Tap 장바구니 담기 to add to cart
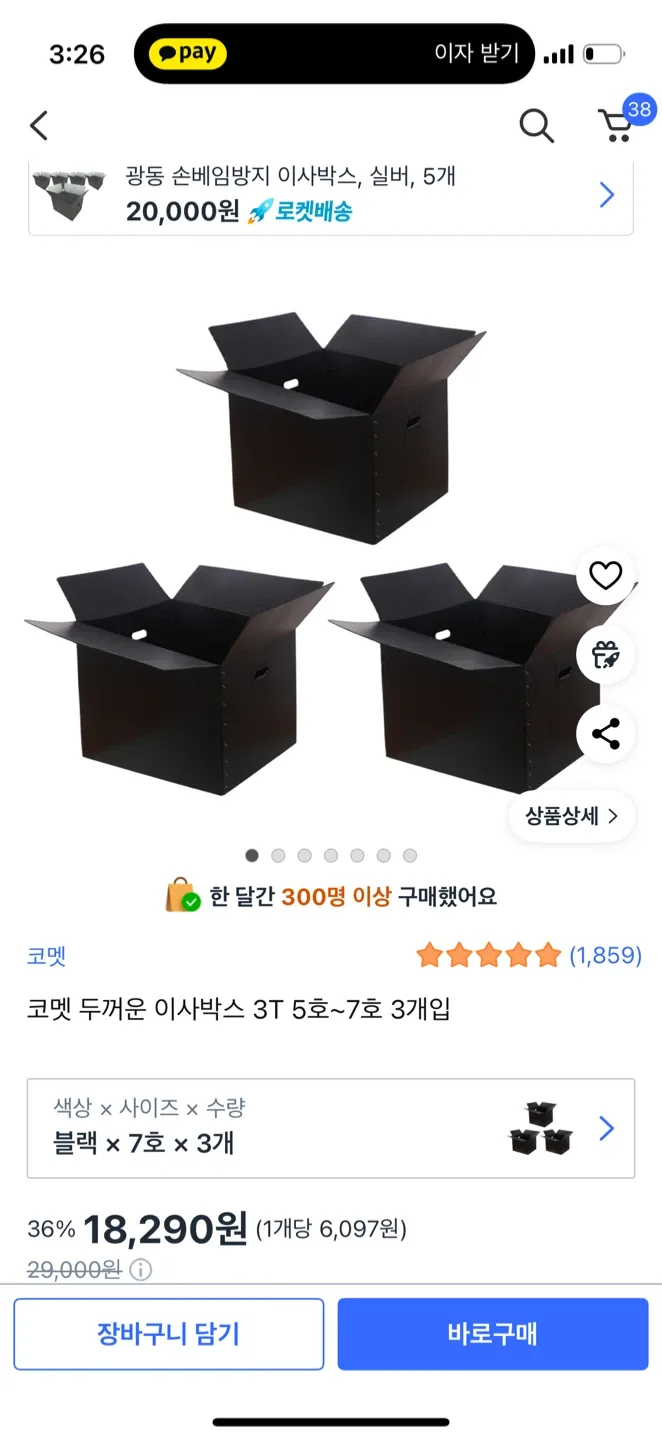 (x=168, y=1333)
